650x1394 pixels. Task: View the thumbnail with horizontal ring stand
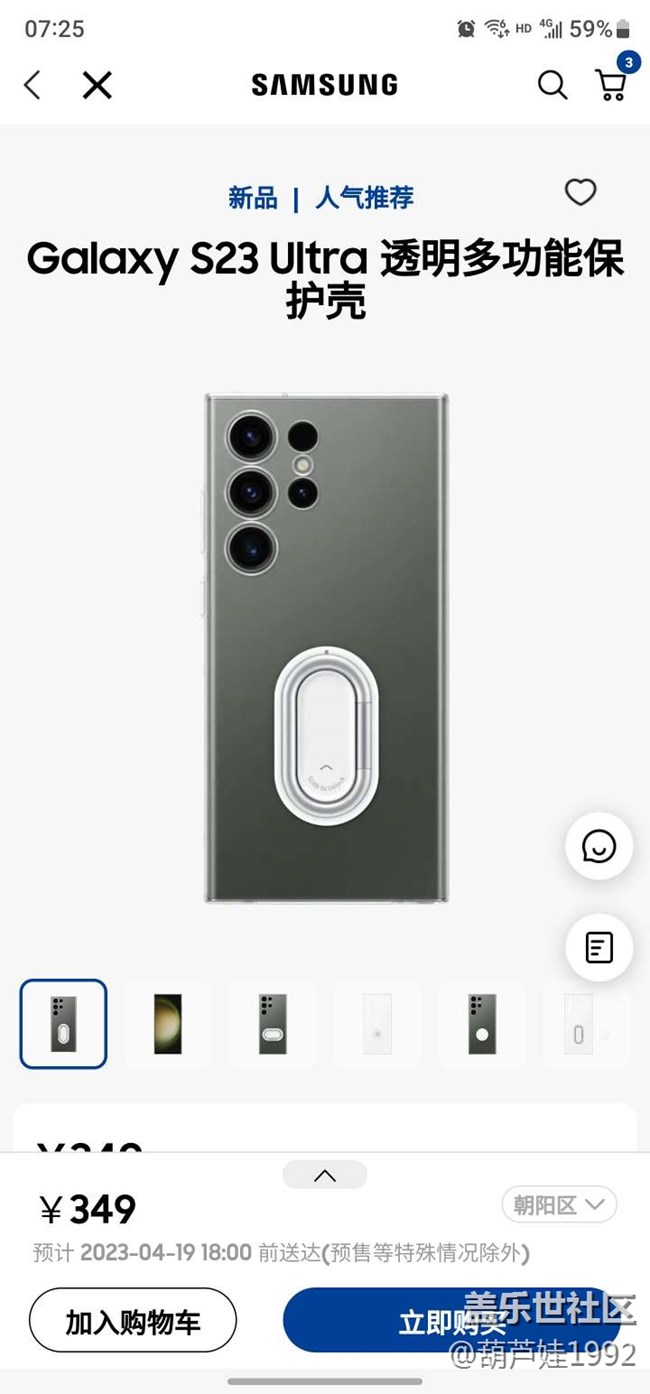[x=272, y=1024]
